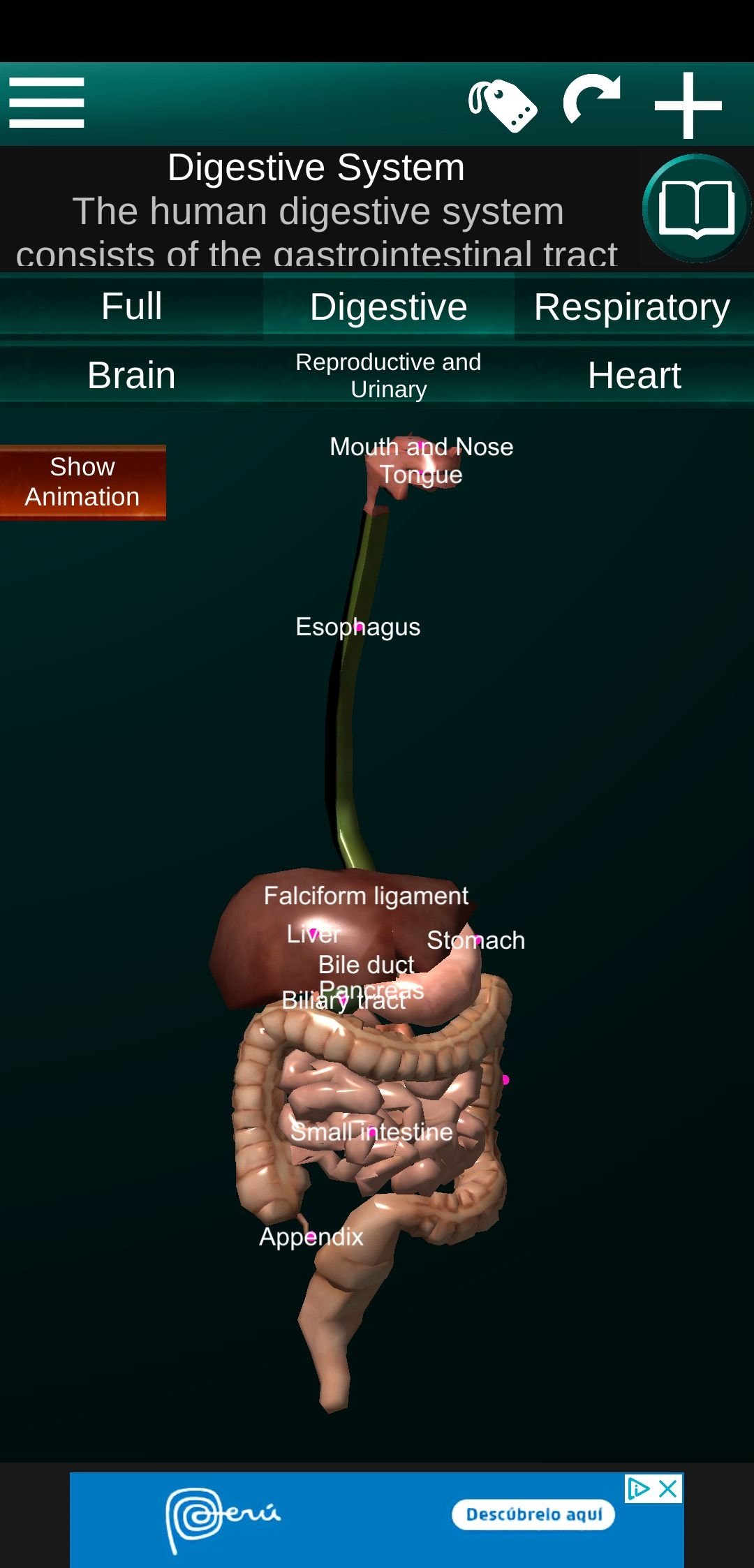Select the Stomach label
Screen dimensions: 754x1568
click(x=475, y=940)
